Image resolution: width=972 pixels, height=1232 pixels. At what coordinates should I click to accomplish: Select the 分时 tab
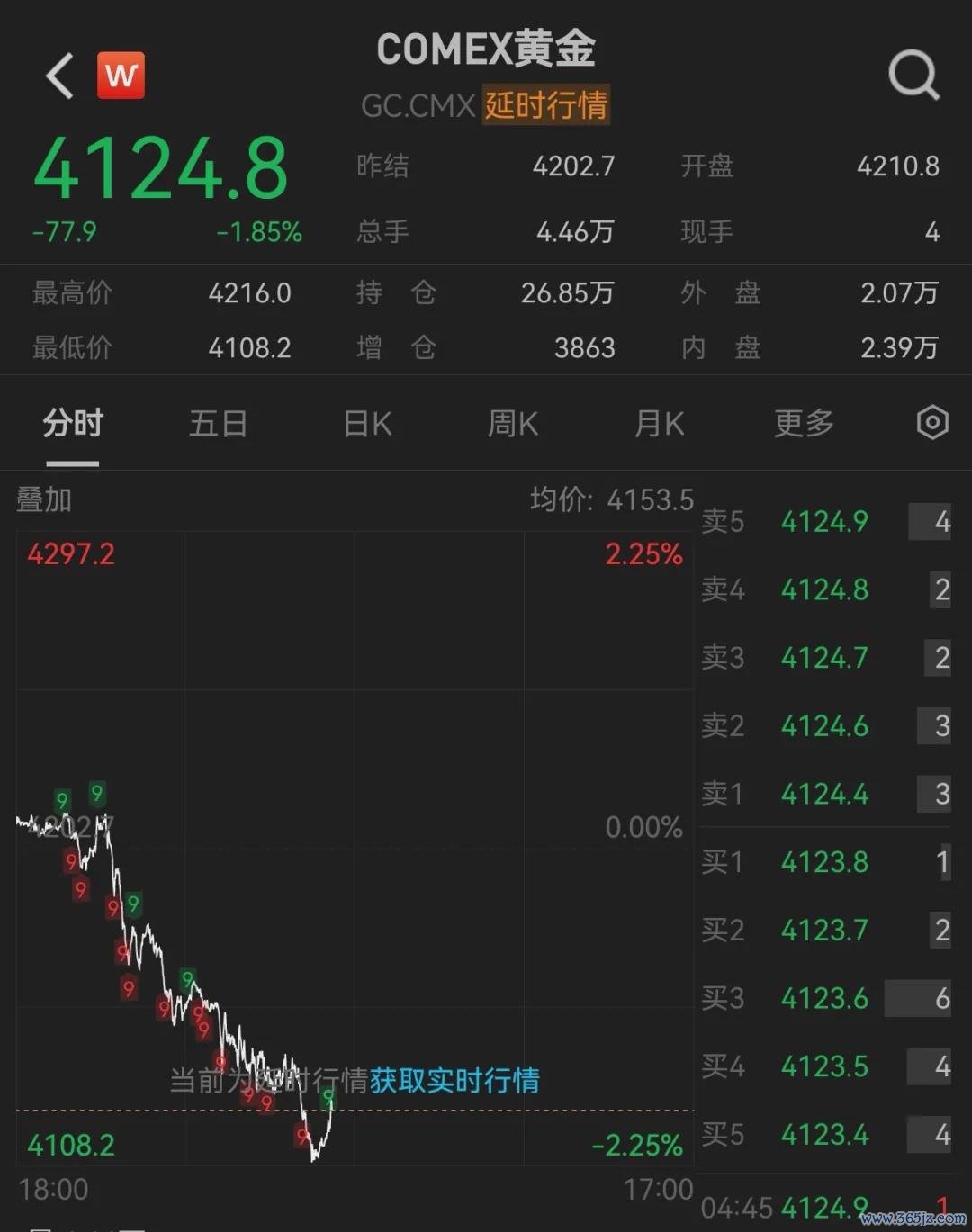[x=73, y=423]
